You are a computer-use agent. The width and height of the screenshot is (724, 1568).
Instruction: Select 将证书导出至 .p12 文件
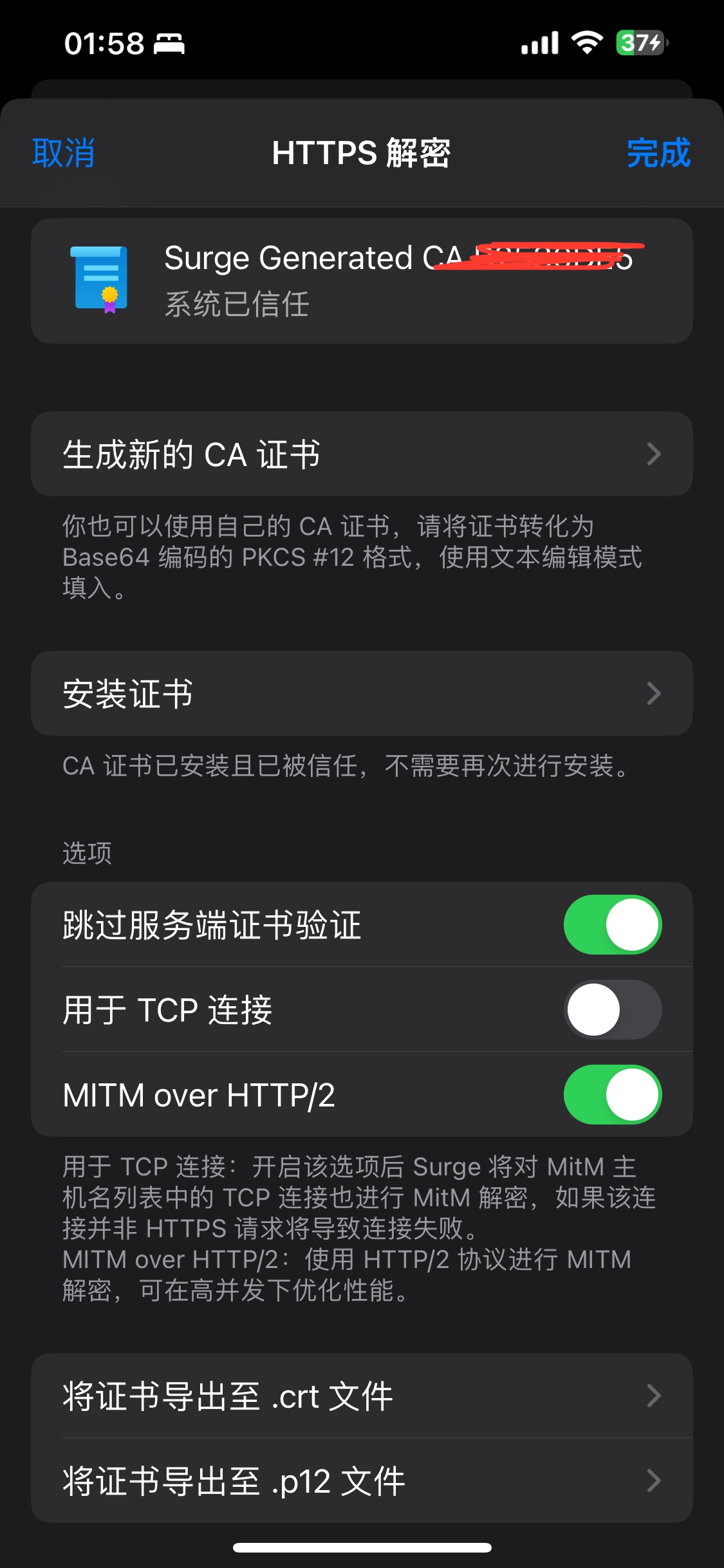click(362, 1480)
